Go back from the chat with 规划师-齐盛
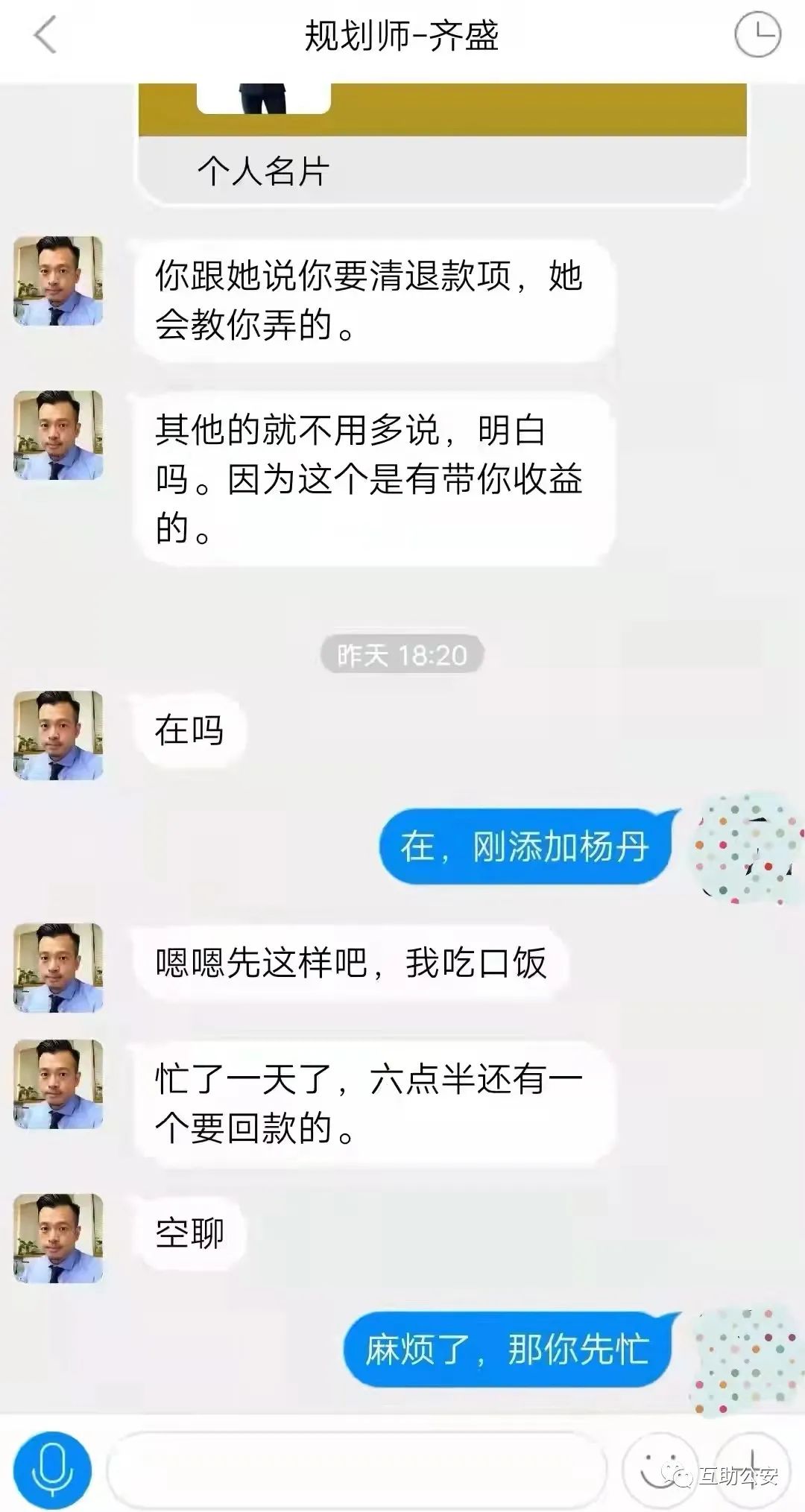 point(46,35)
